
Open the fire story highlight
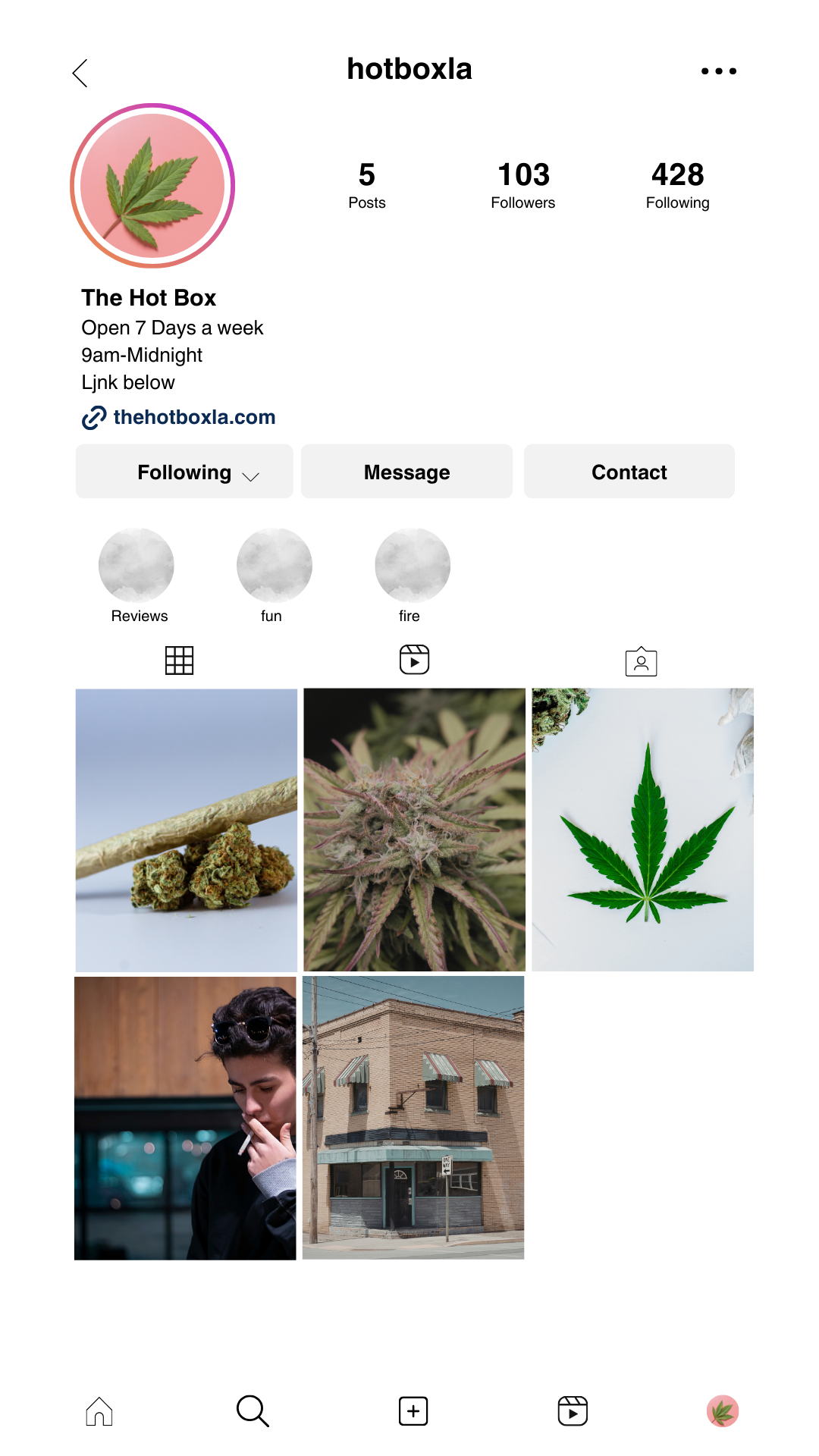pyautogui.click(x=412, y=566)
